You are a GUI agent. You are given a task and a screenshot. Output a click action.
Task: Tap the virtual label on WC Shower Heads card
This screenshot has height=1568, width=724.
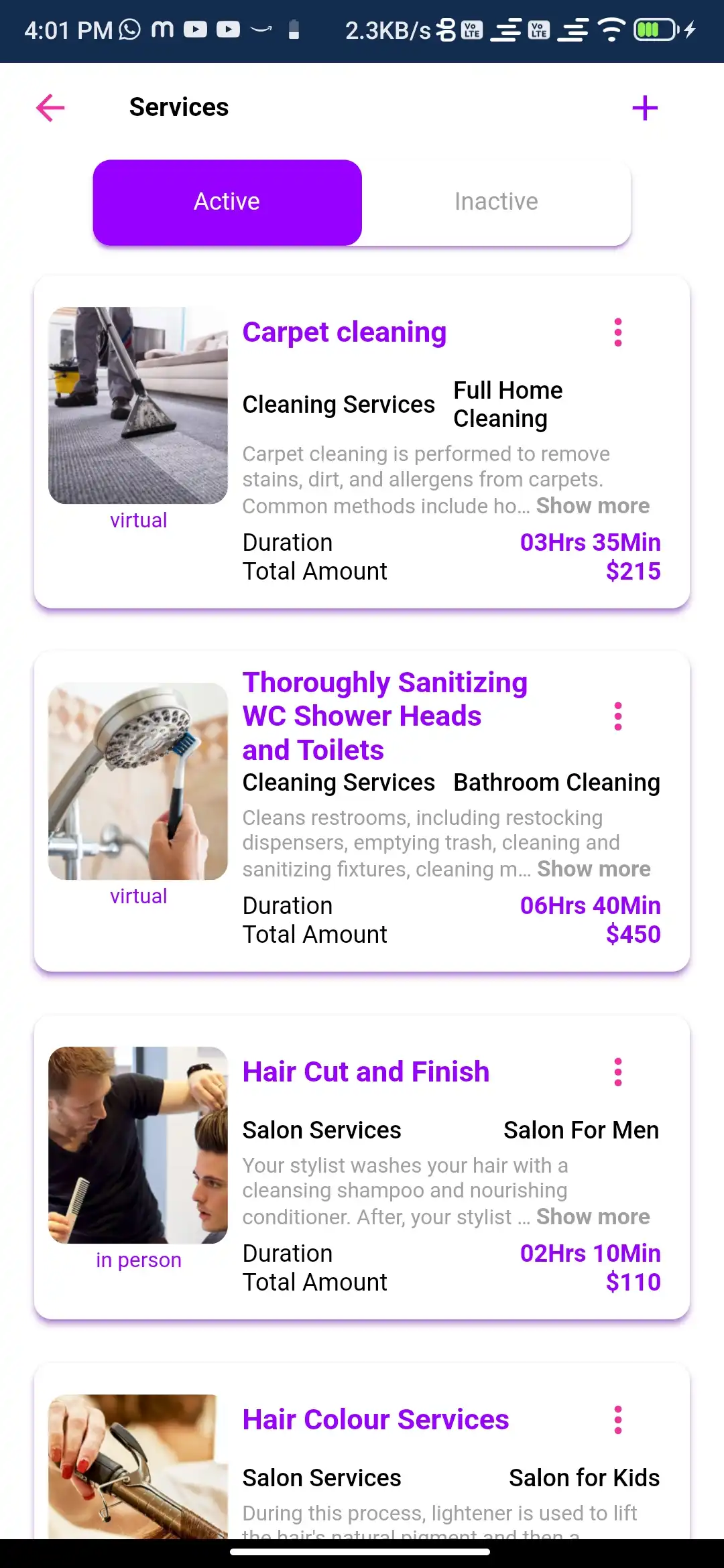[x=138, y=896]
